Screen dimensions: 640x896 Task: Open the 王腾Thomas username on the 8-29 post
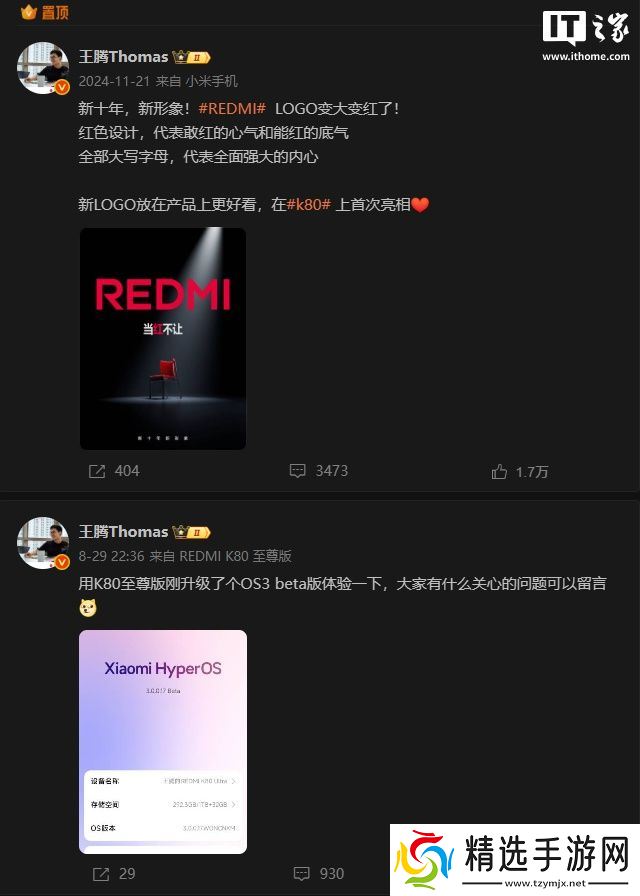(123, 532)
